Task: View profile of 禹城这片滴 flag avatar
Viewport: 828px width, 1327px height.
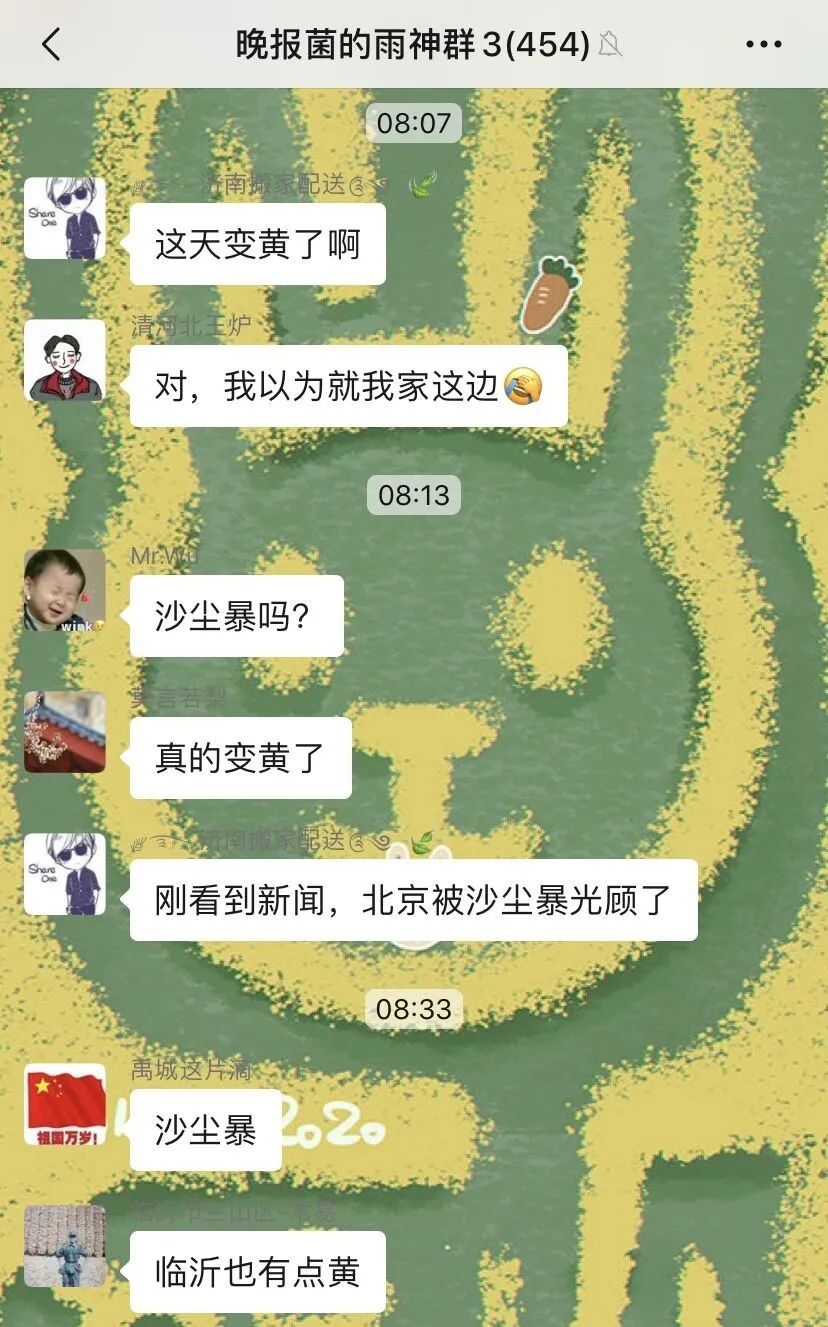Action: 65,1104
